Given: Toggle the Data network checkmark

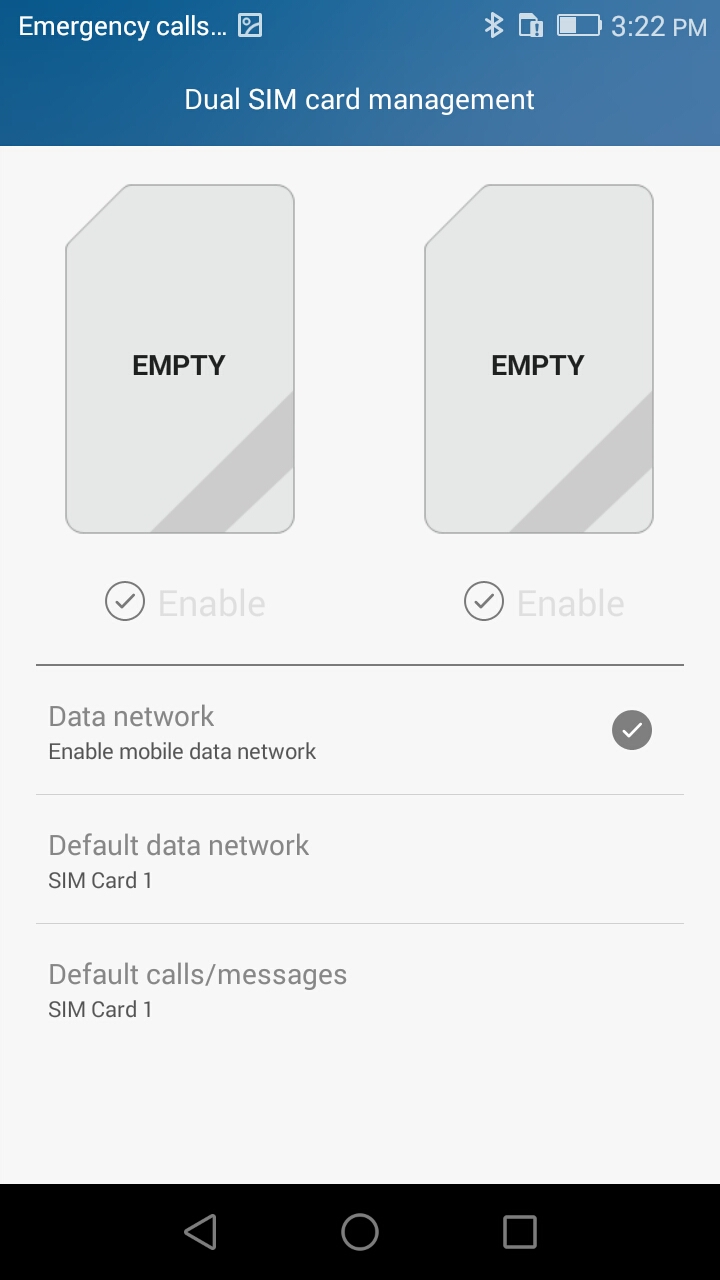Looking at the screenshot, I should (x=631, y=731).
